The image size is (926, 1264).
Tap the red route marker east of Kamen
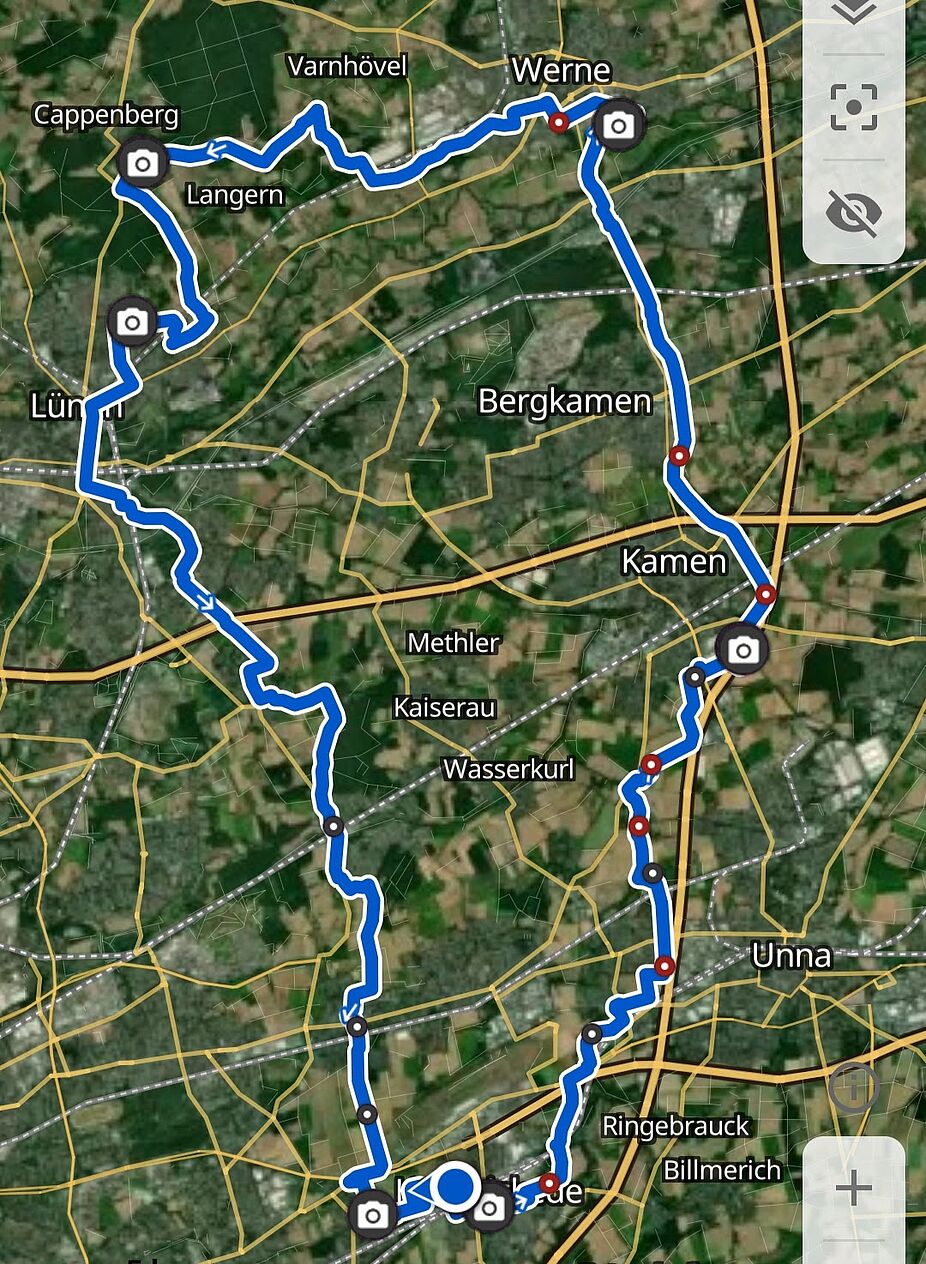(x=764, y=592)
